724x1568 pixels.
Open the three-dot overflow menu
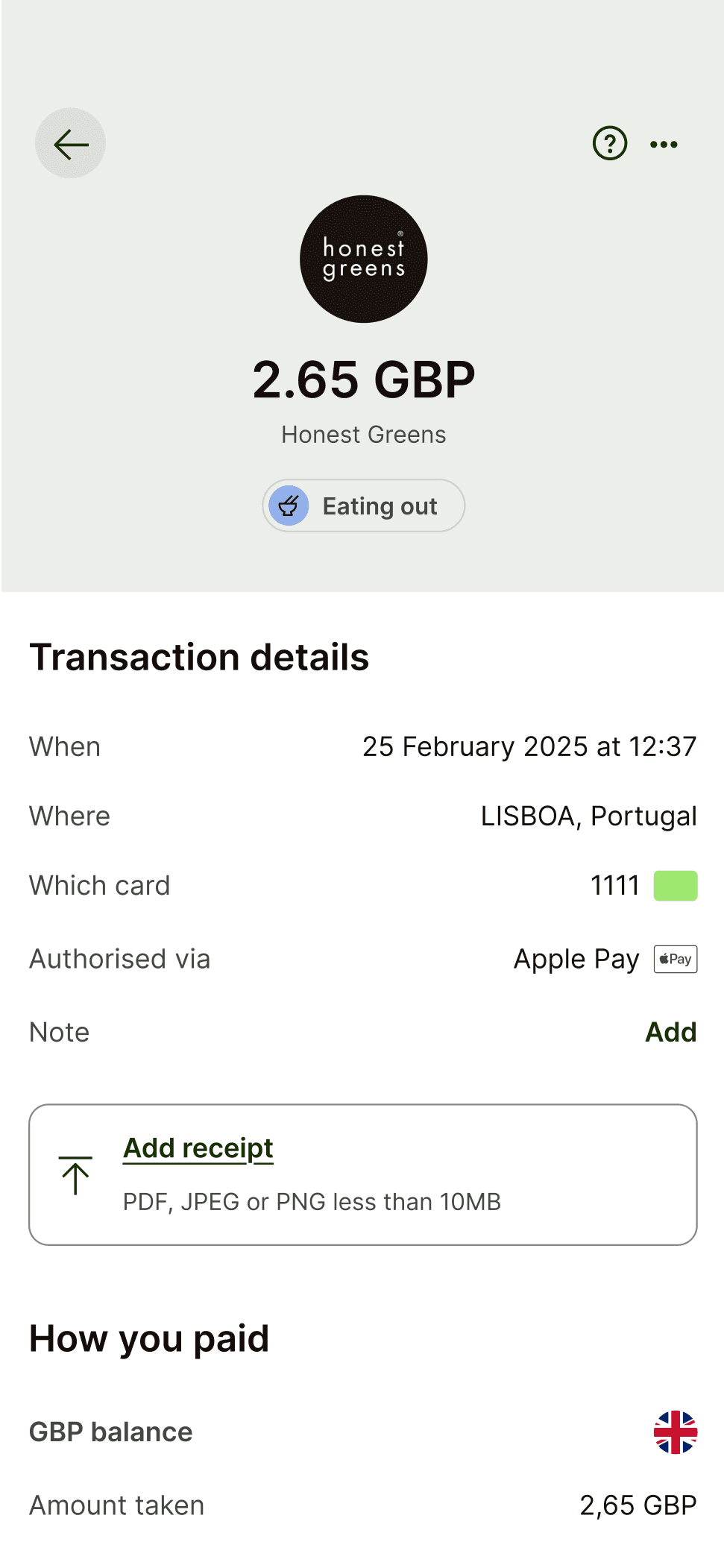pos(664,144)
